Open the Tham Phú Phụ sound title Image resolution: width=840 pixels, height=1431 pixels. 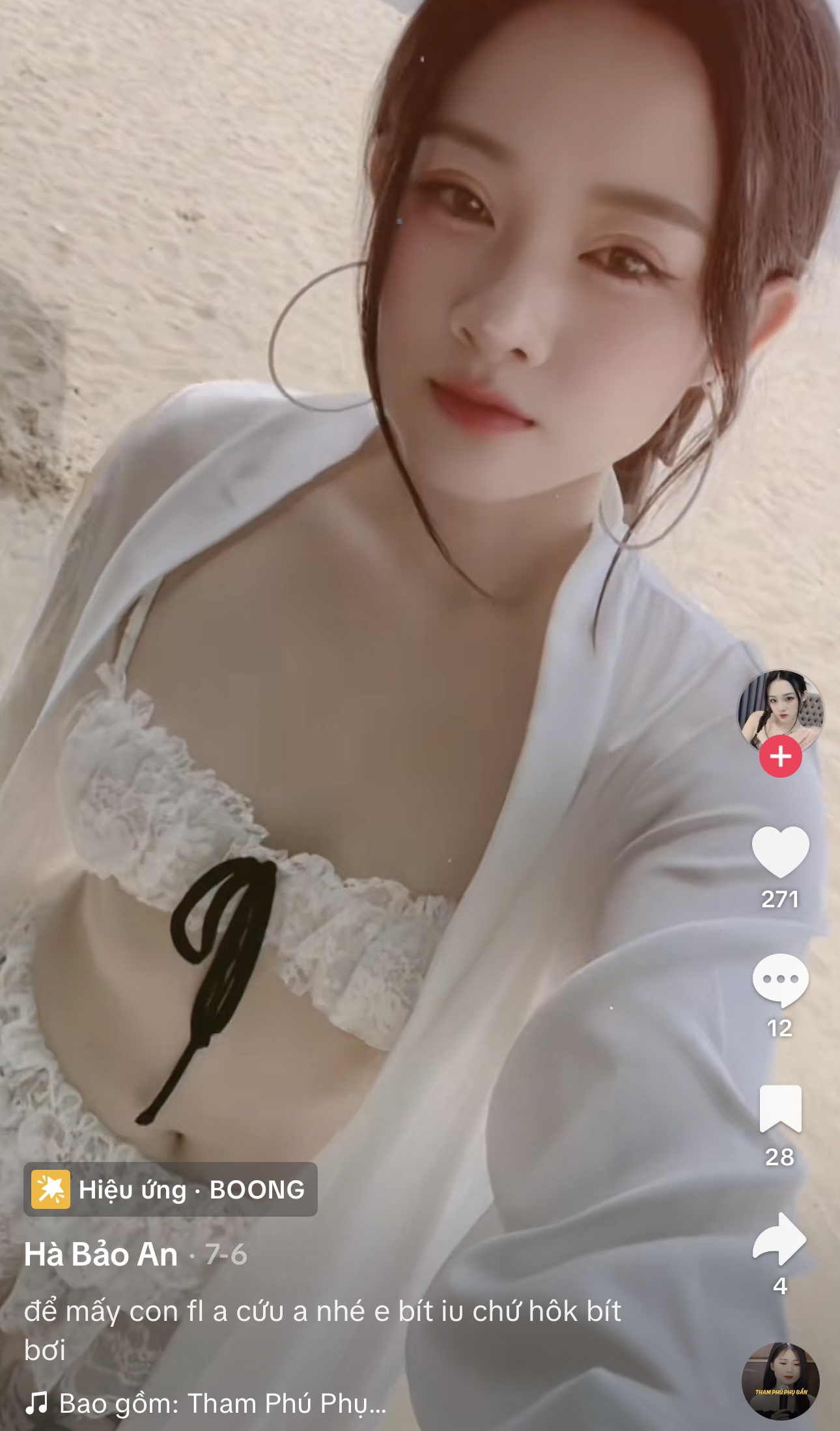click(x=221, y=1402)
